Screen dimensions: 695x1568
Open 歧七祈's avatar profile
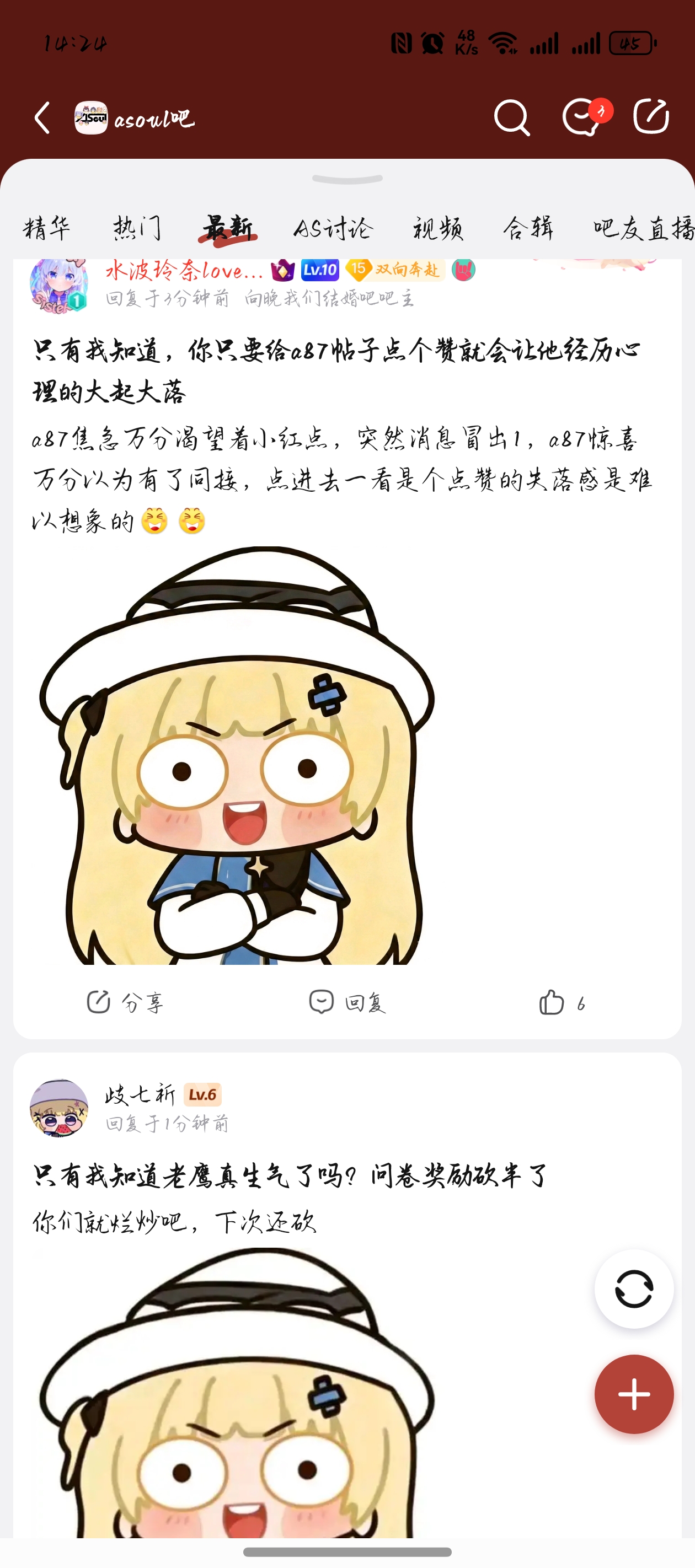(58, 1108)
